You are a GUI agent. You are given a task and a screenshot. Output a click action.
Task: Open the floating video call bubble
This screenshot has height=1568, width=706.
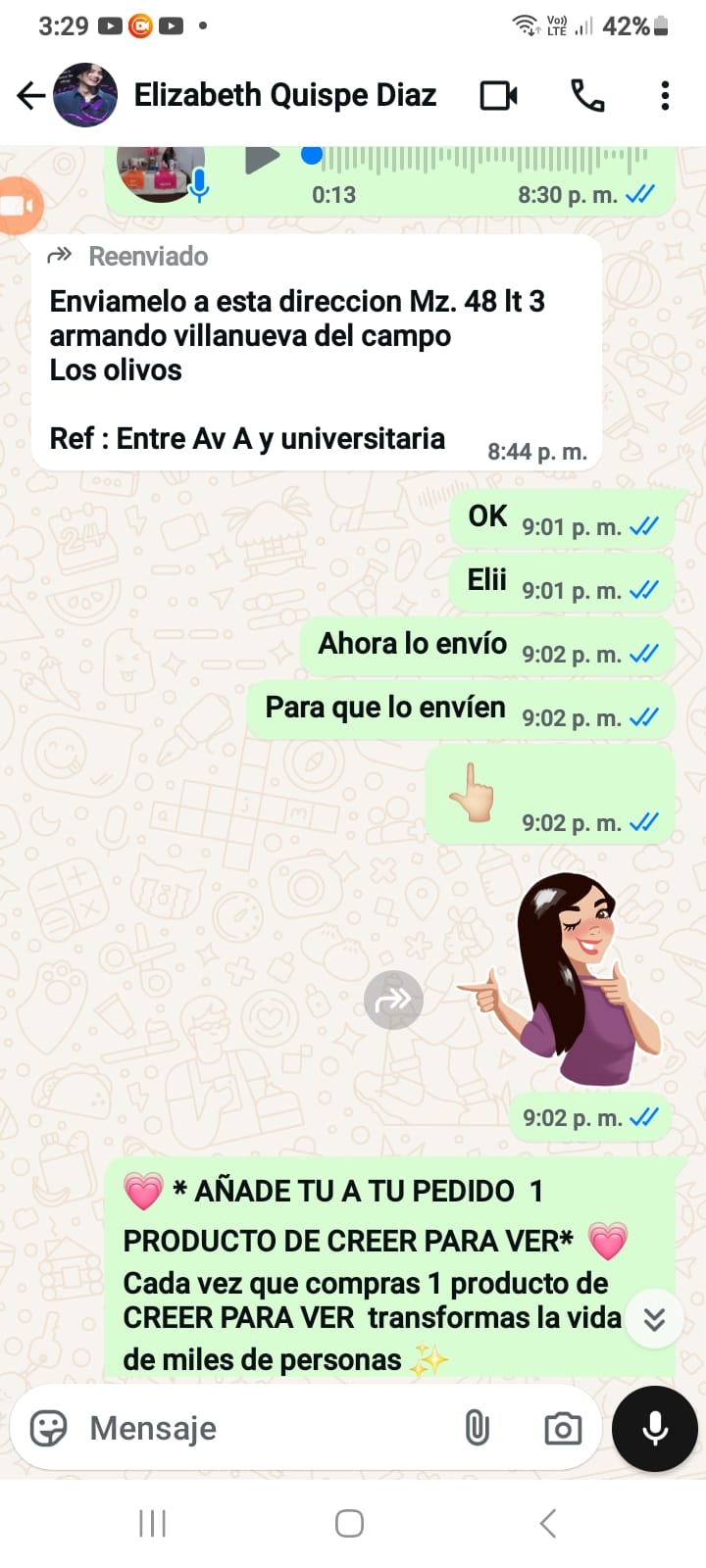[x=18, y=206]
